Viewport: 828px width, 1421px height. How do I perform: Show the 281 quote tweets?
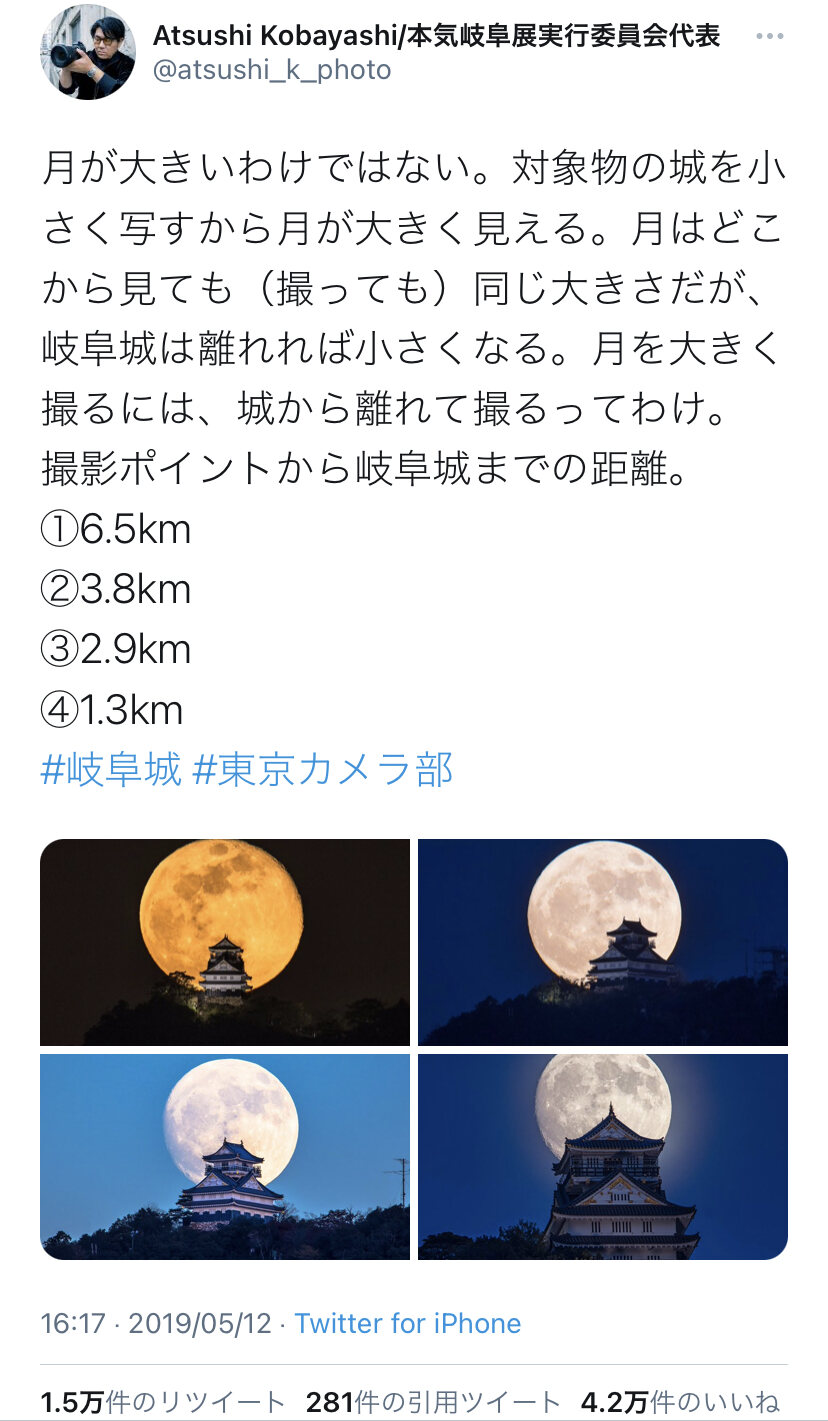(433, 1402)
